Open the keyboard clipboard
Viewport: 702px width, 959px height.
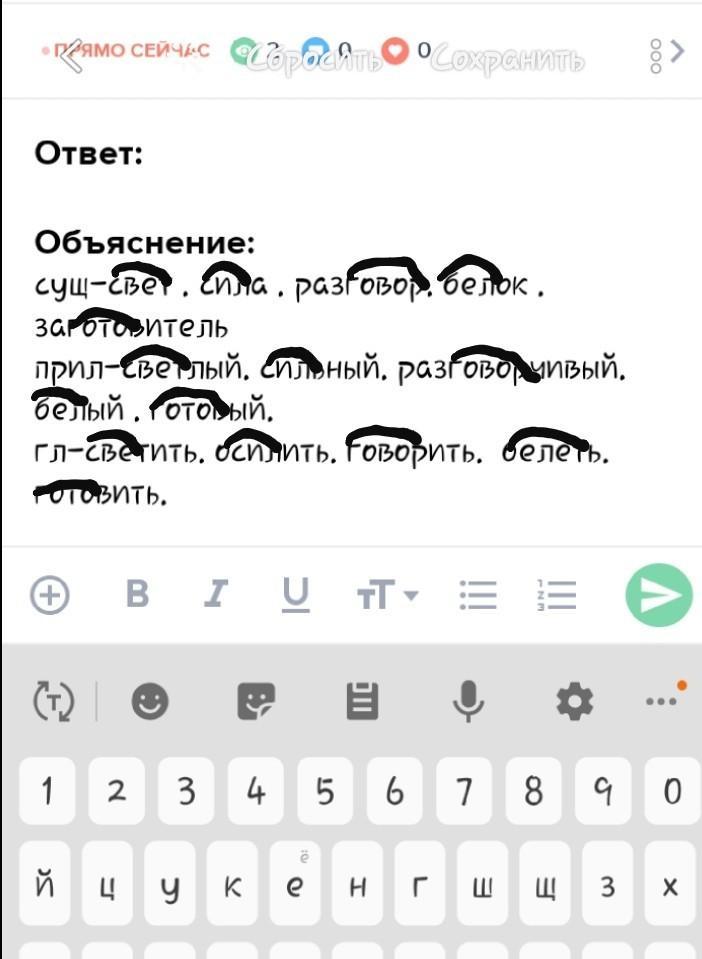pos(361,702)
